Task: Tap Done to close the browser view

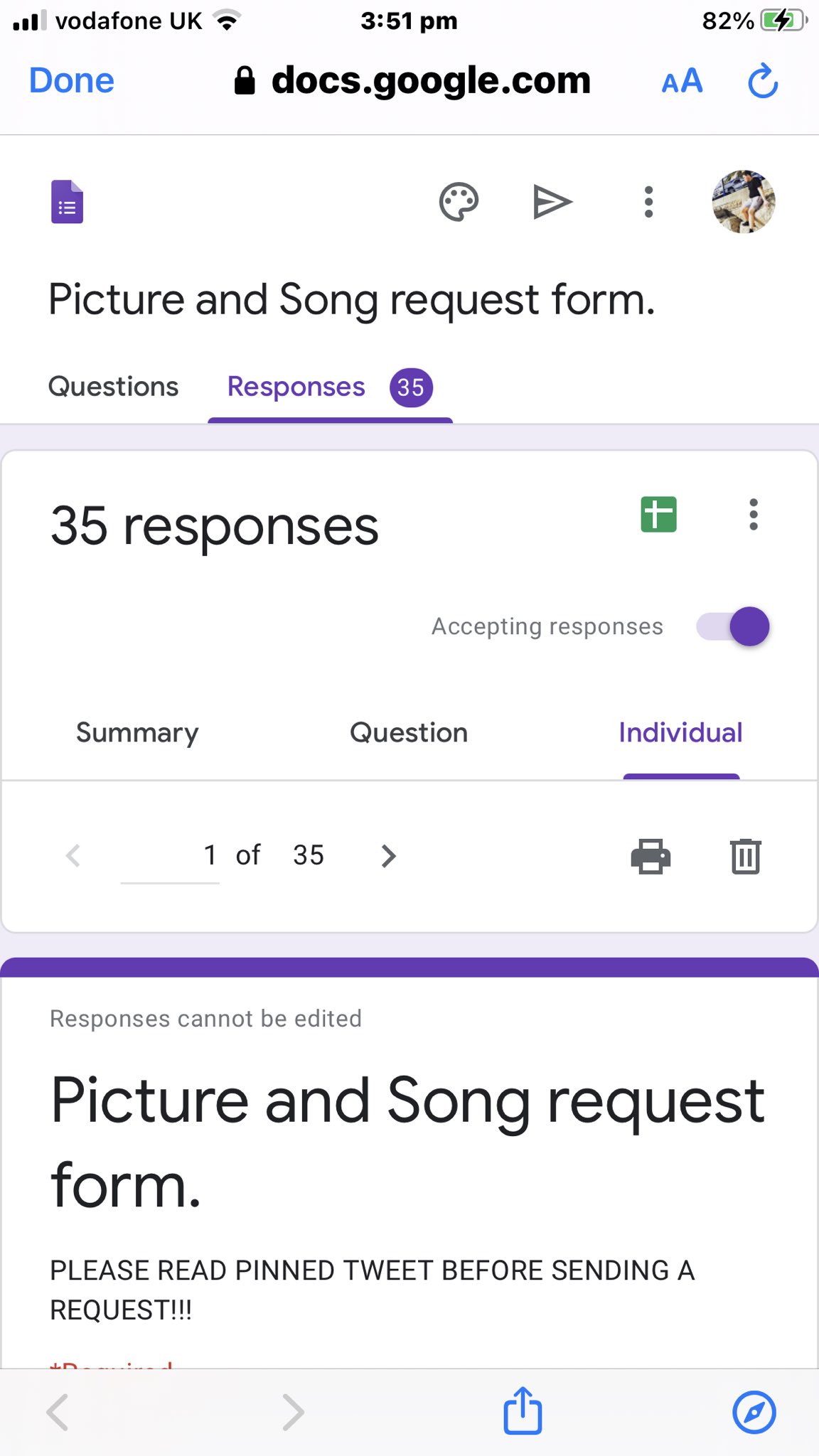Action: 71,81
